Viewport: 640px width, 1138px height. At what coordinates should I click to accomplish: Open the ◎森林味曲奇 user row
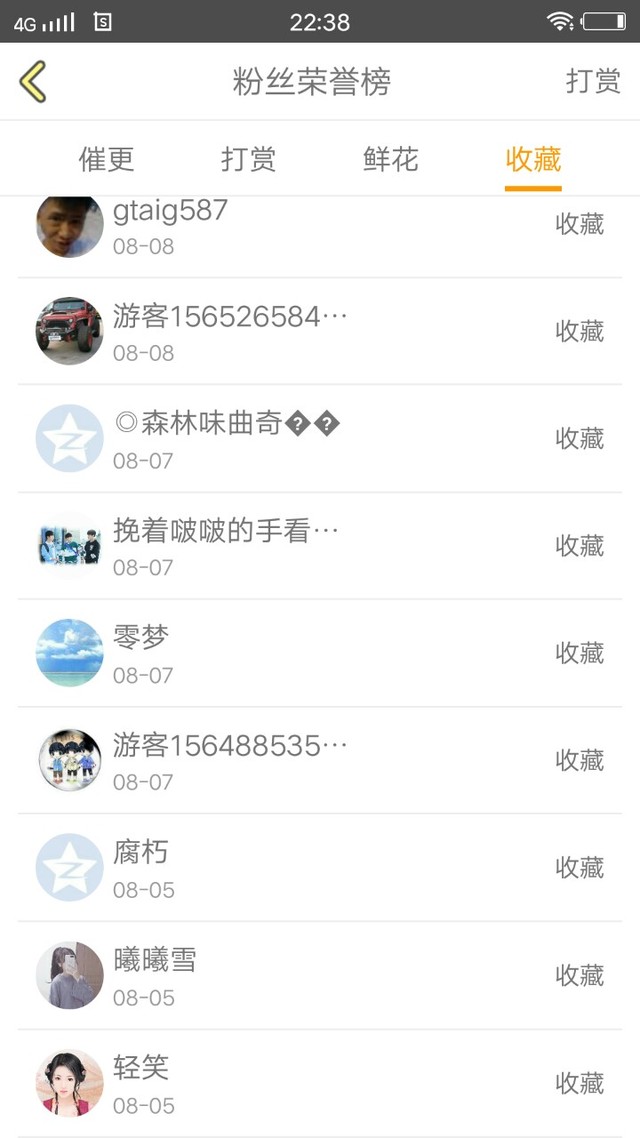click(x=320, y=438)
